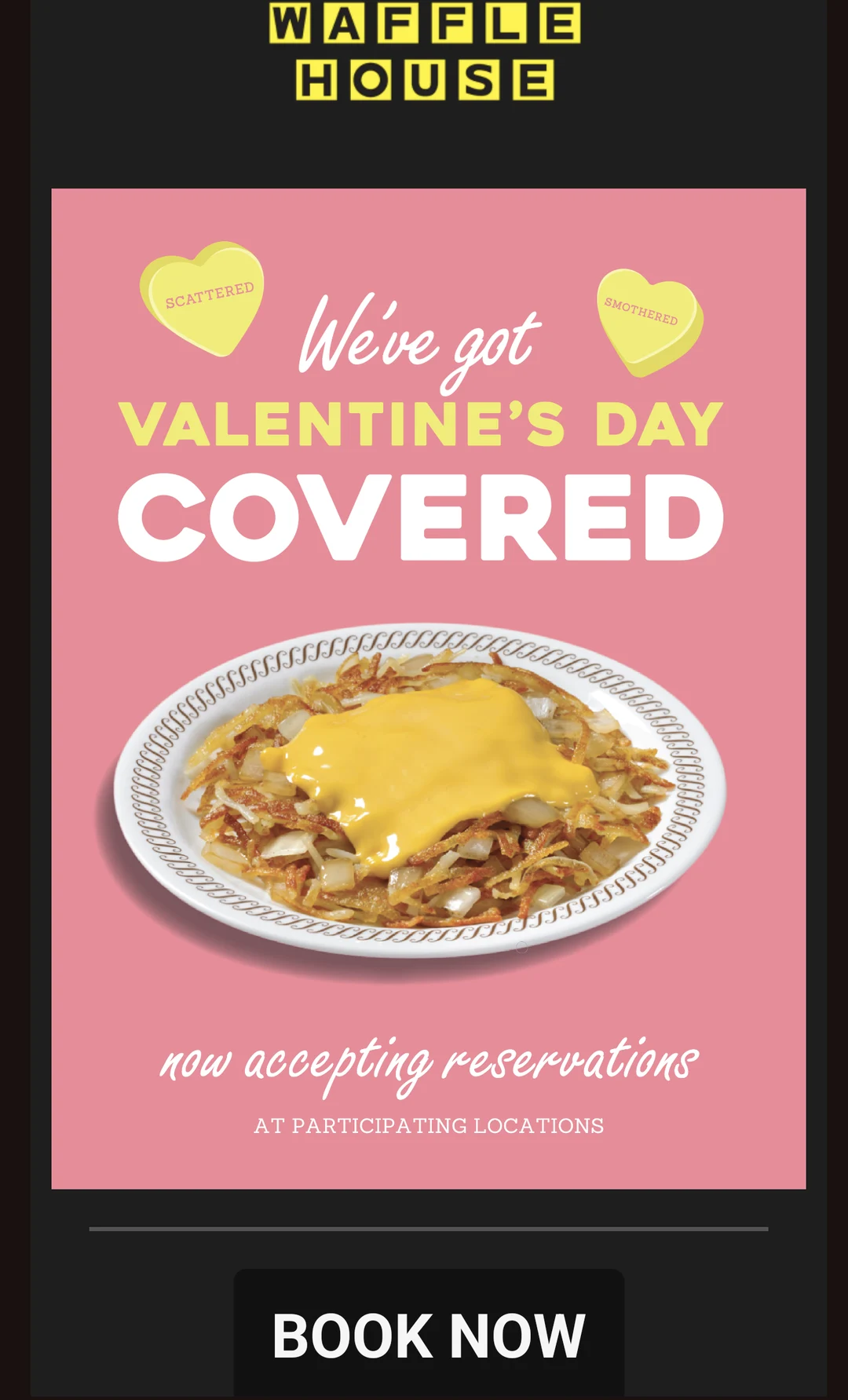Screen dimensions: 848x1400
Task: Tap the BOOK NOW button
Action: click(429, 1334)
